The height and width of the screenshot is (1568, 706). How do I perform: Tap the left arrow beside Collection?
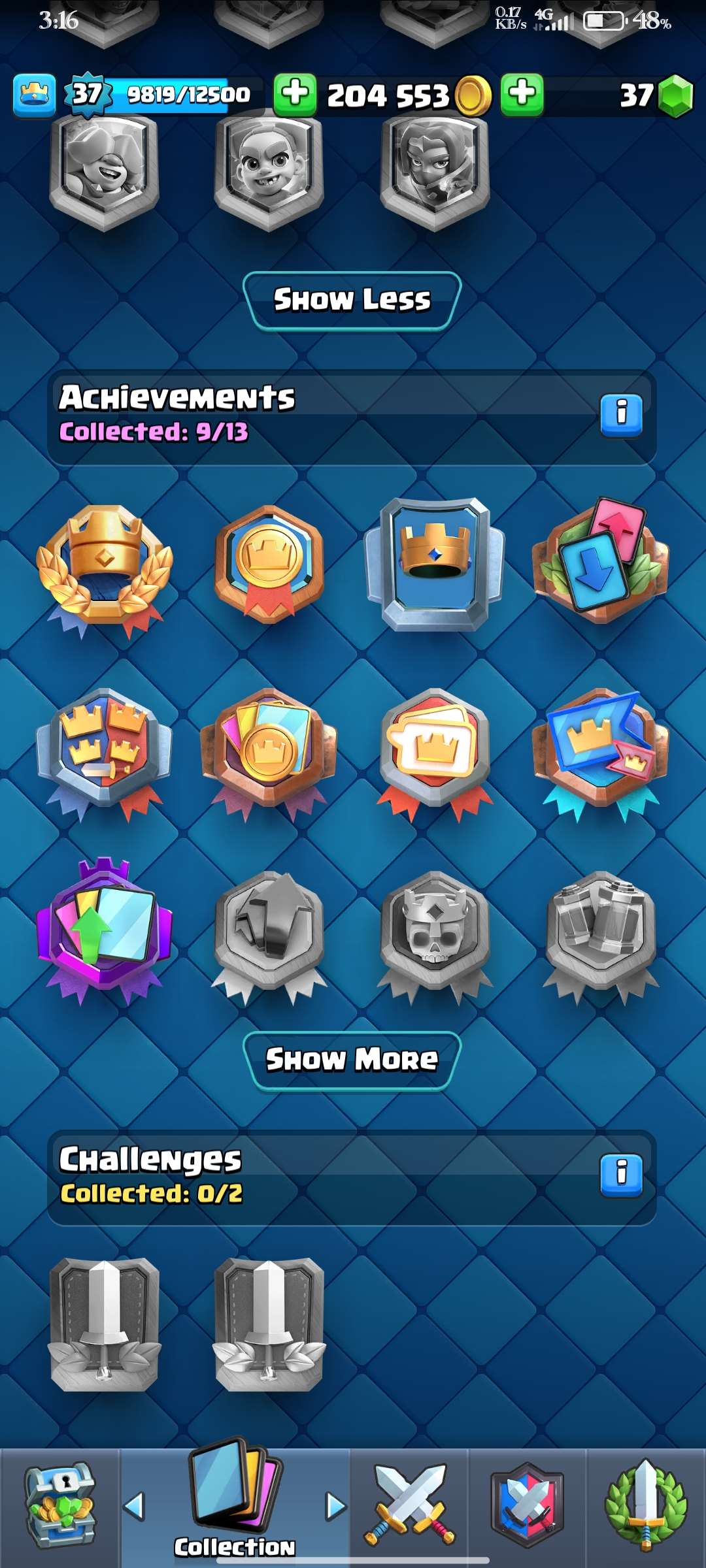coord(134,1506)
